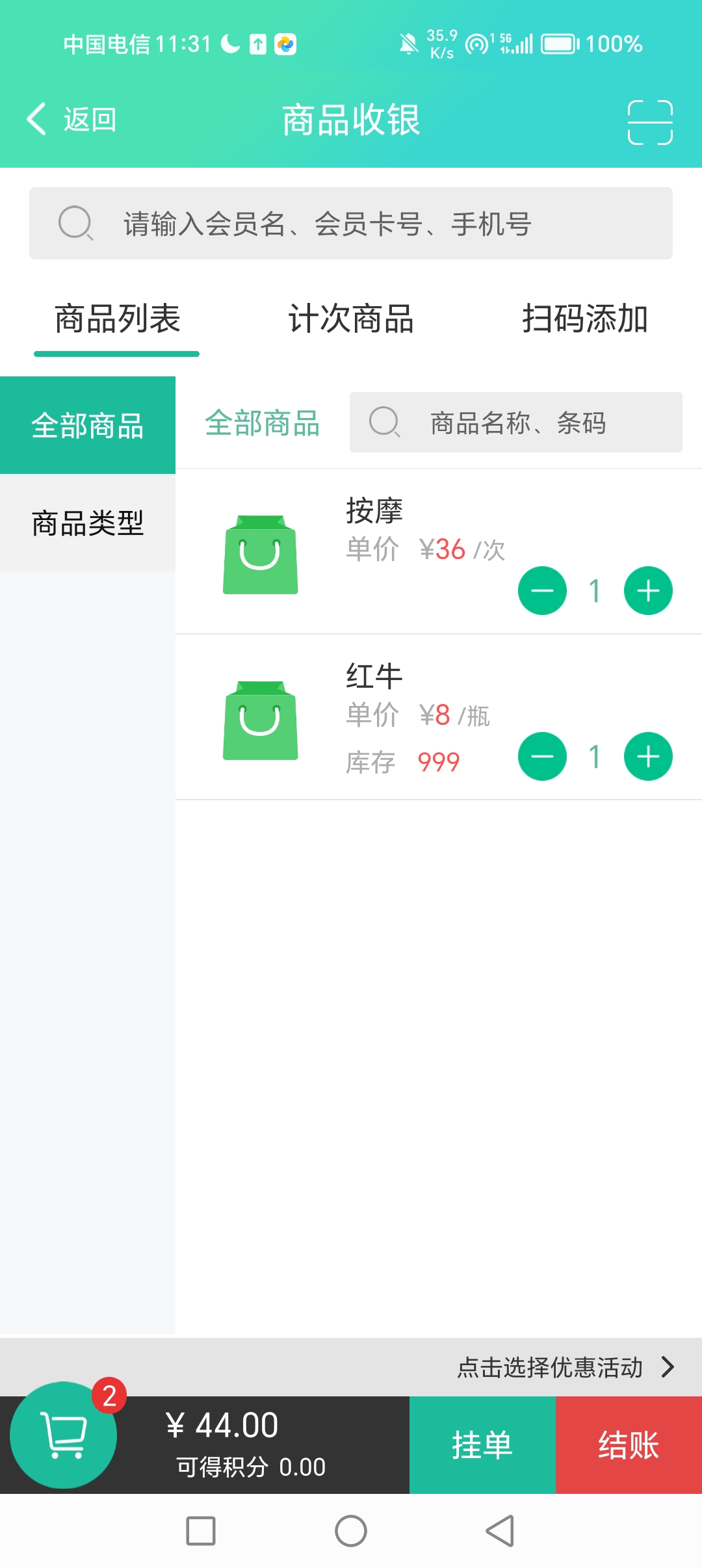
Task: Go to the system home screen
Action: pos(351,1531)
